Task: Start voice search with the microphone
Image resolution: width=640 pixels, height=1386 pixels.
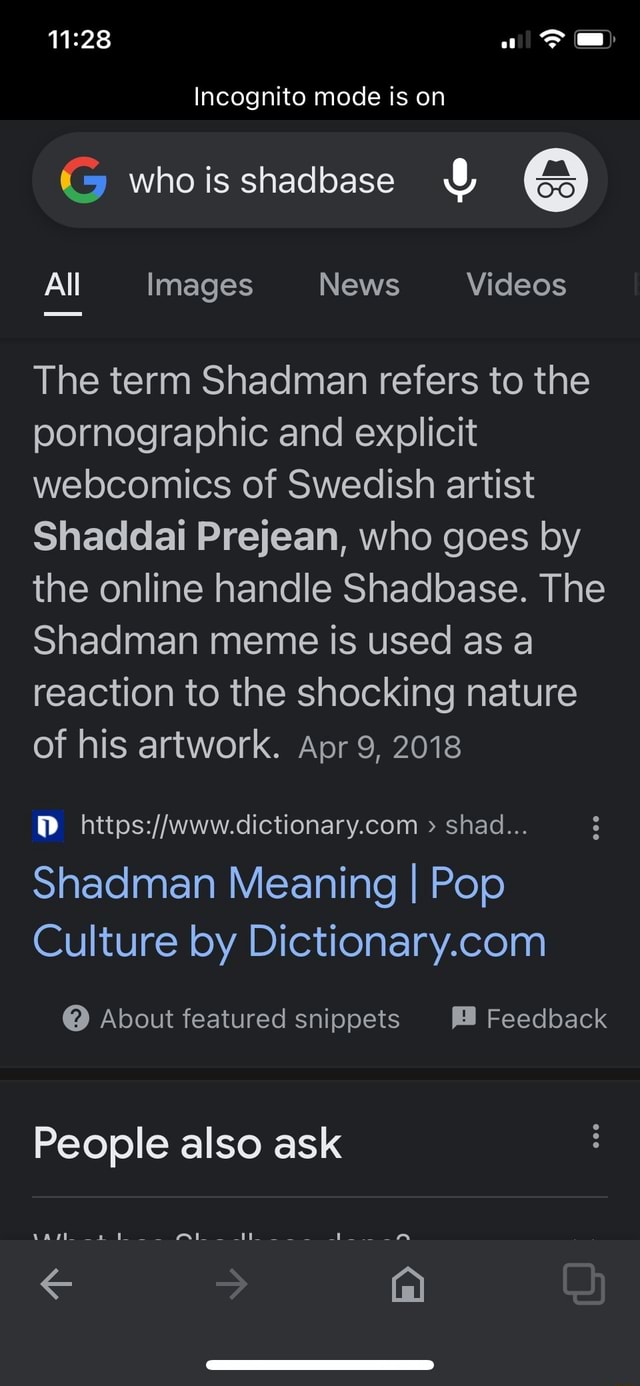Action: click(459, 181)
